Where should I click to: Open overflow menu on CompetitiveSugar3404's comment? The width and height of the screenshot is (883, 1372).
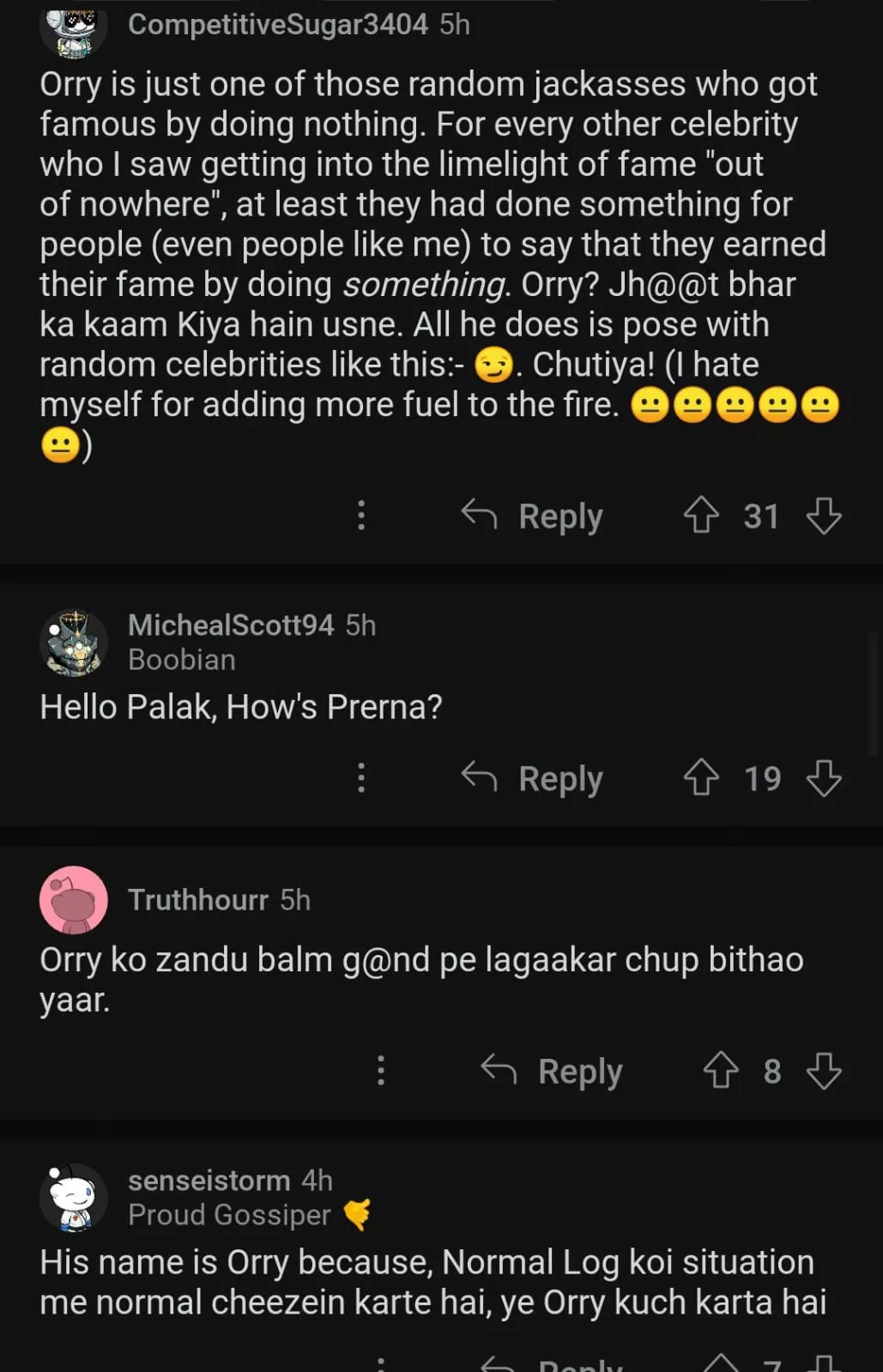tap(361, 516)
